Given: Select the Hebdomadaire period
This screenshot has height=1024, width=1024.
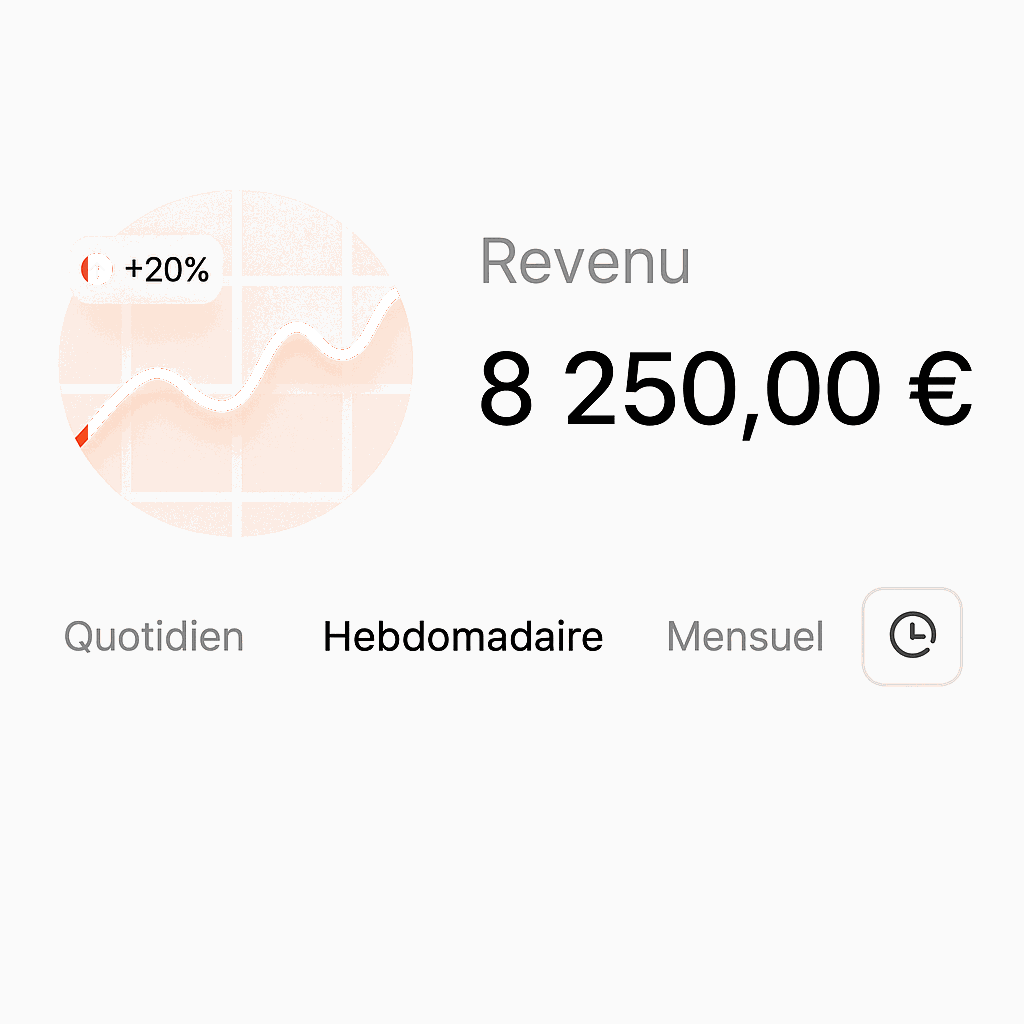Looking at the screenshot, I should [x=463, y=637].
